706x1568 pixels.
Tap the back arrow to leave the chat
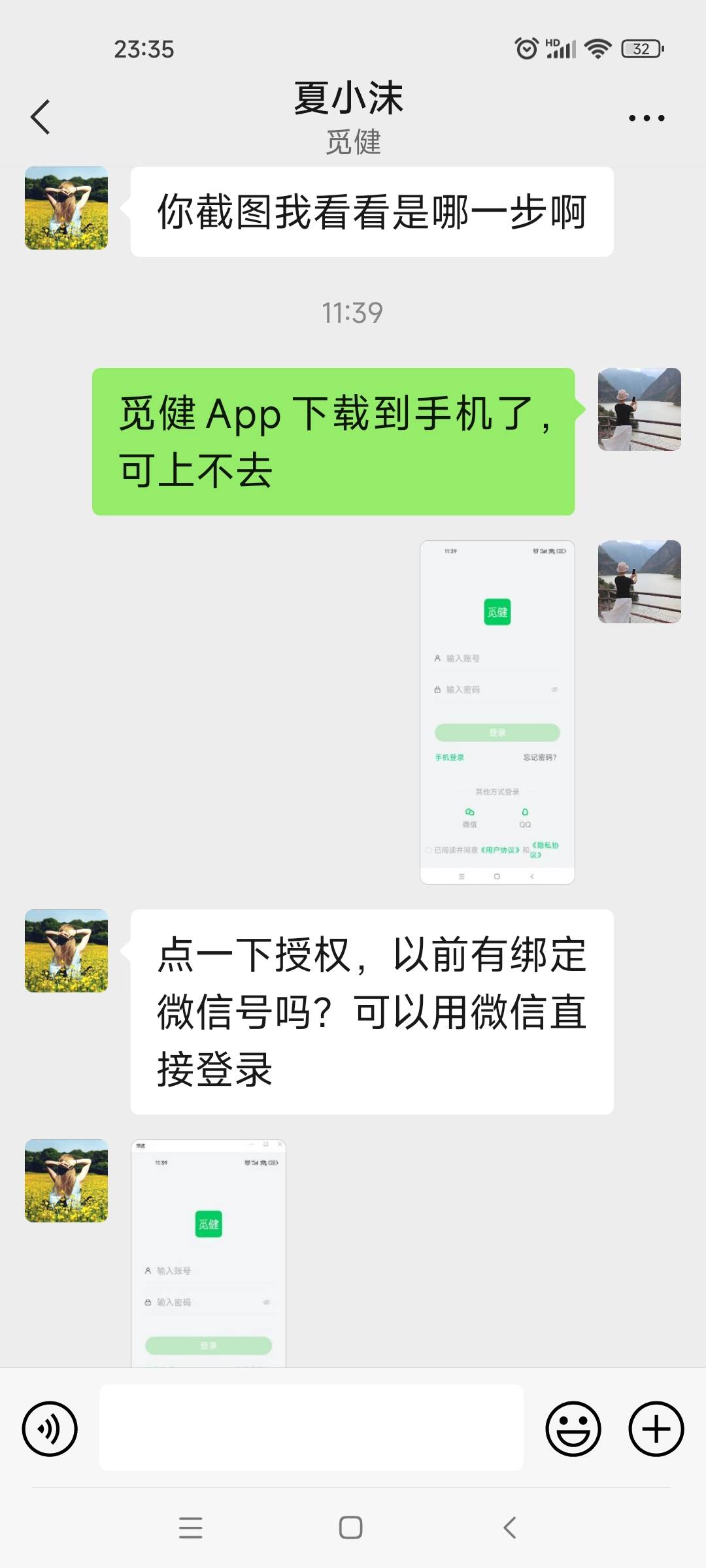pos(41,116)
